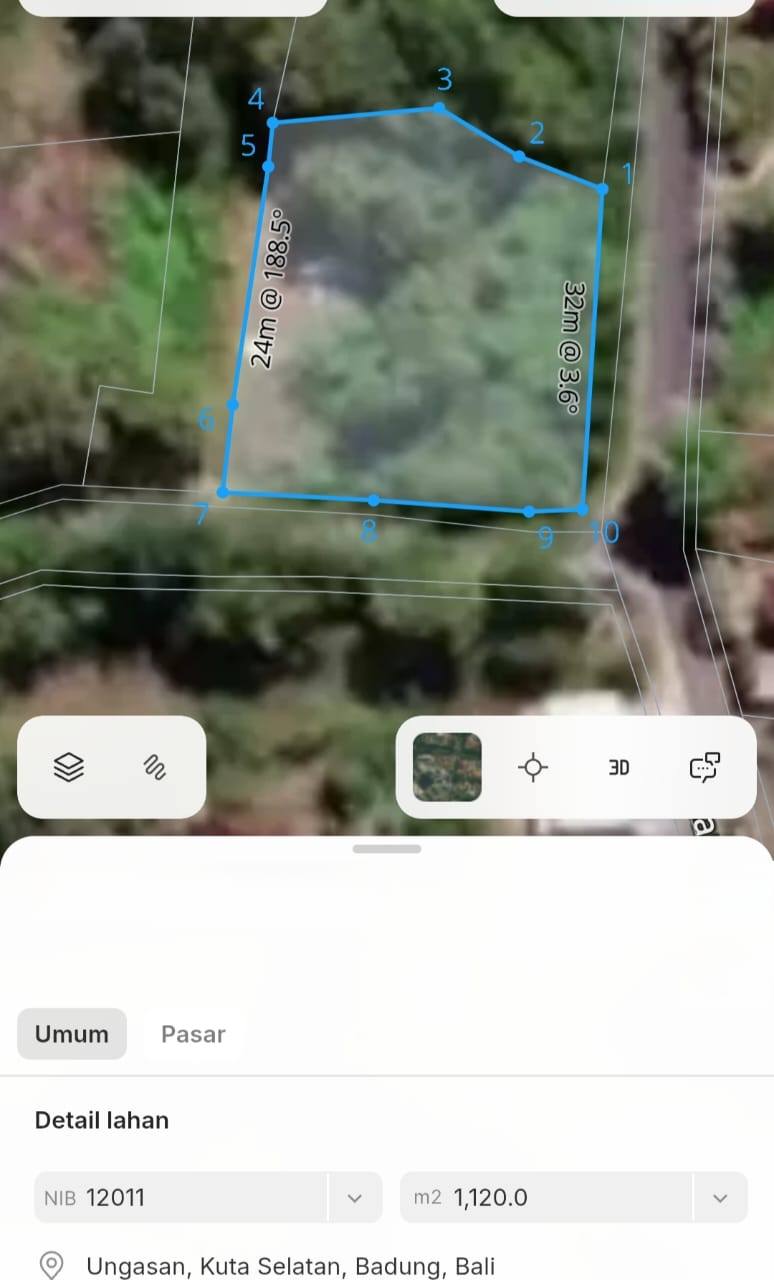The width and height of the screenshot is (774, 1280).
Task: Open the map layers button
Action: [68, 767]
